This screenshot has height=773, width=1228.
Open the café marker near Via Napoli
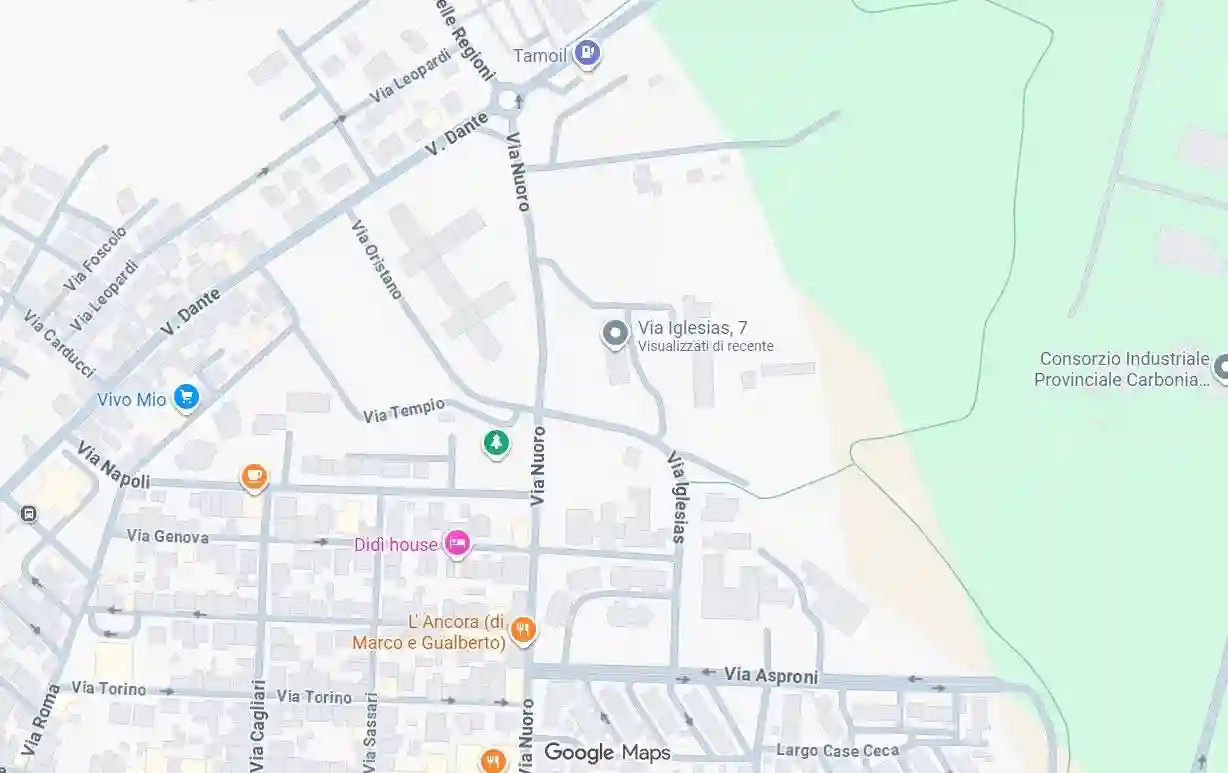pyautogui.click(x=254, y=477)
